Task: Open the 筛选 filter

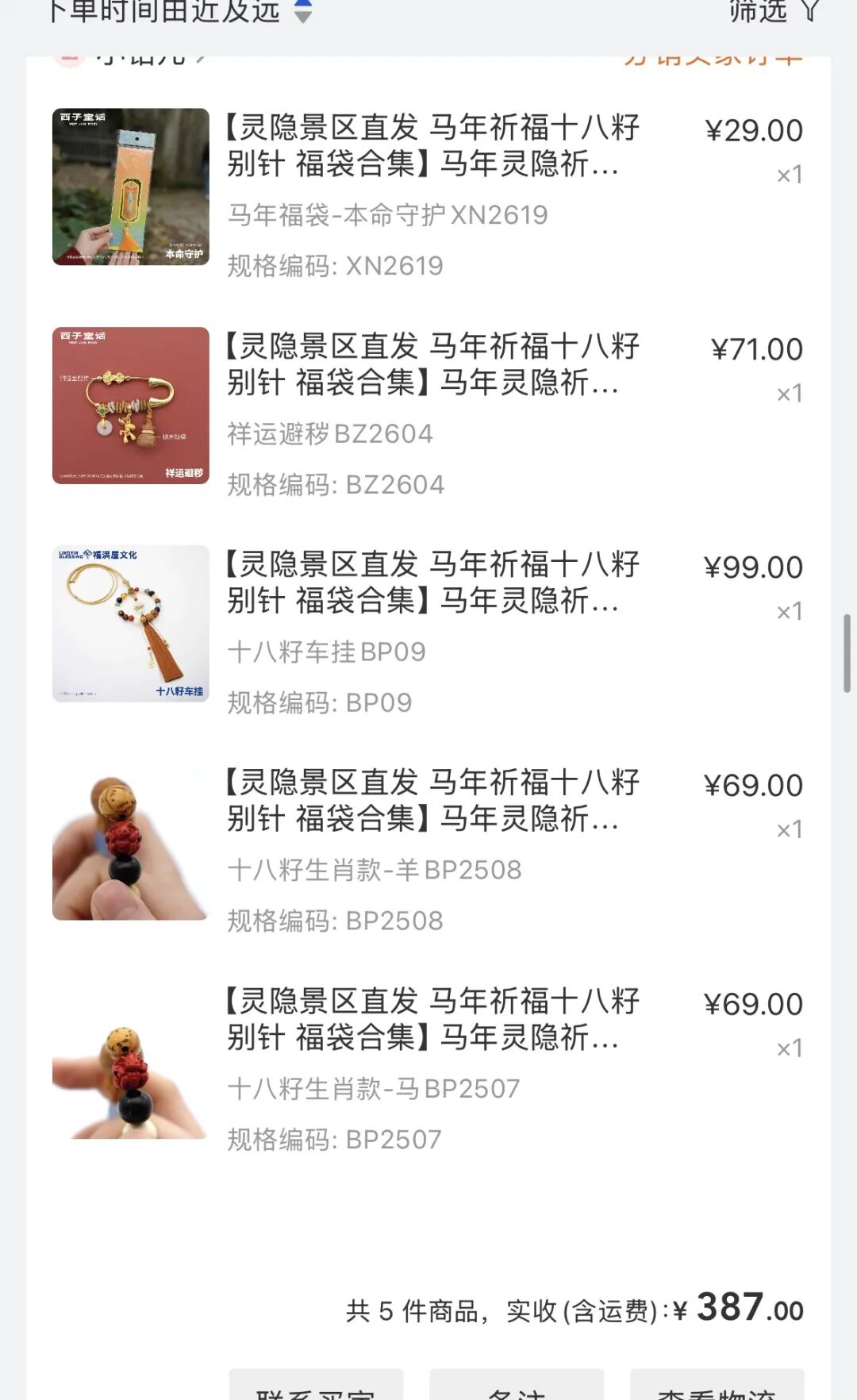Action: [774, 11]
